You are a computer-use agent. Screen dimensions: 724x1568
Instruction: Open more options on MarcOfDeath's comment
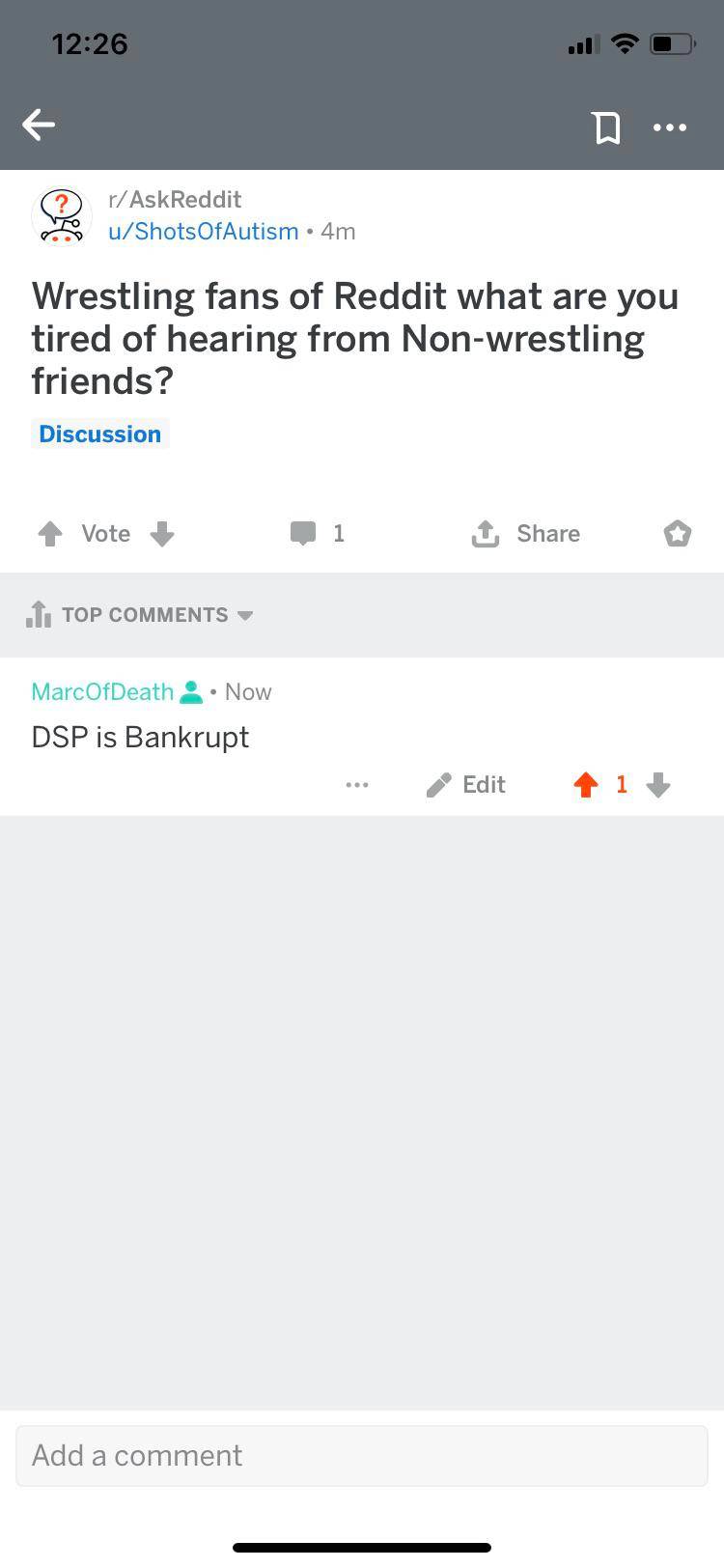pos(357,785)
